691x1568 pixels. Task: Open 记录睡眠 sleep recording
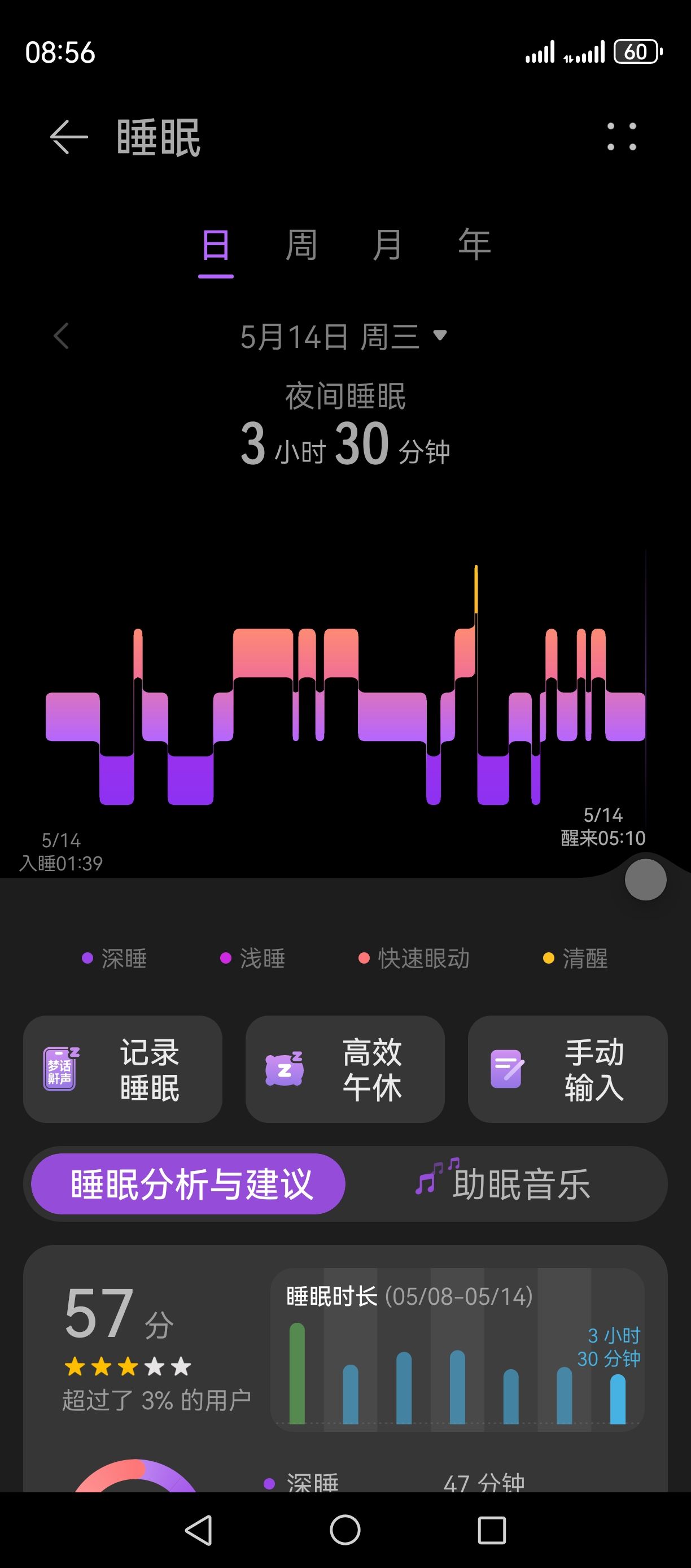tap(123, 1069)
